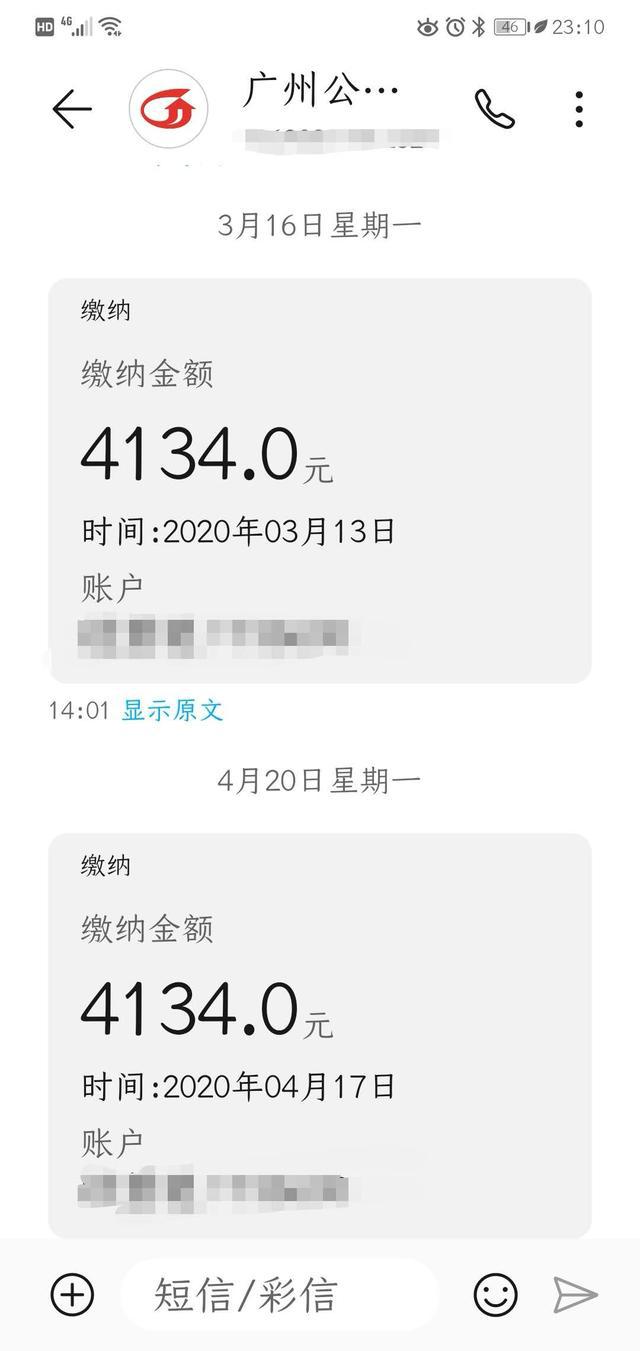Focus the 短信/彩信 message input field
The height and width of the screenshot is (1351, 640).
280,1295
